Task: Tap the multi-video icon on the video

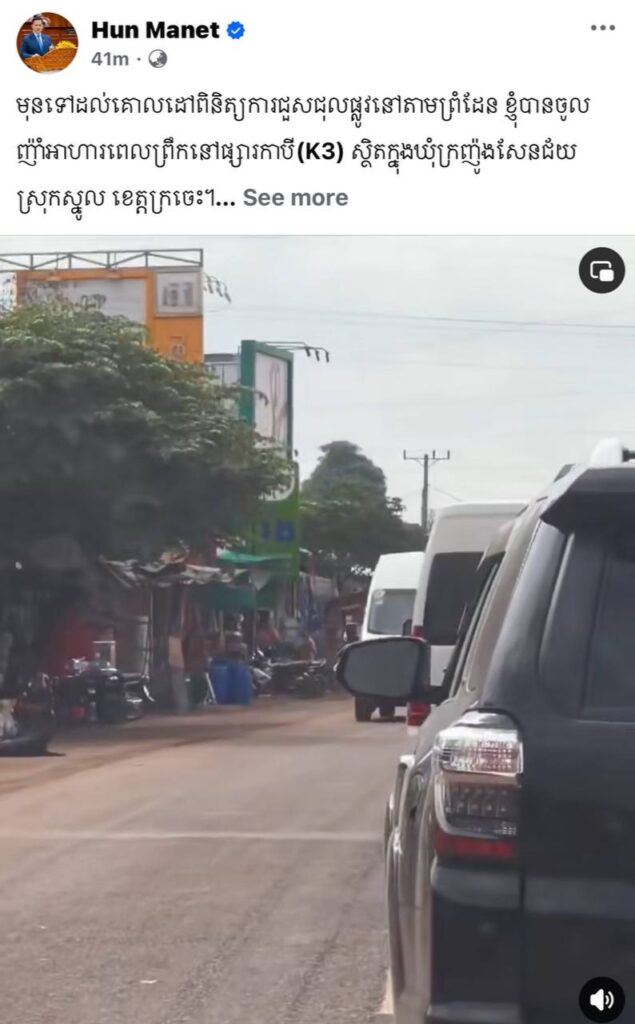Action: coord(601,270)
